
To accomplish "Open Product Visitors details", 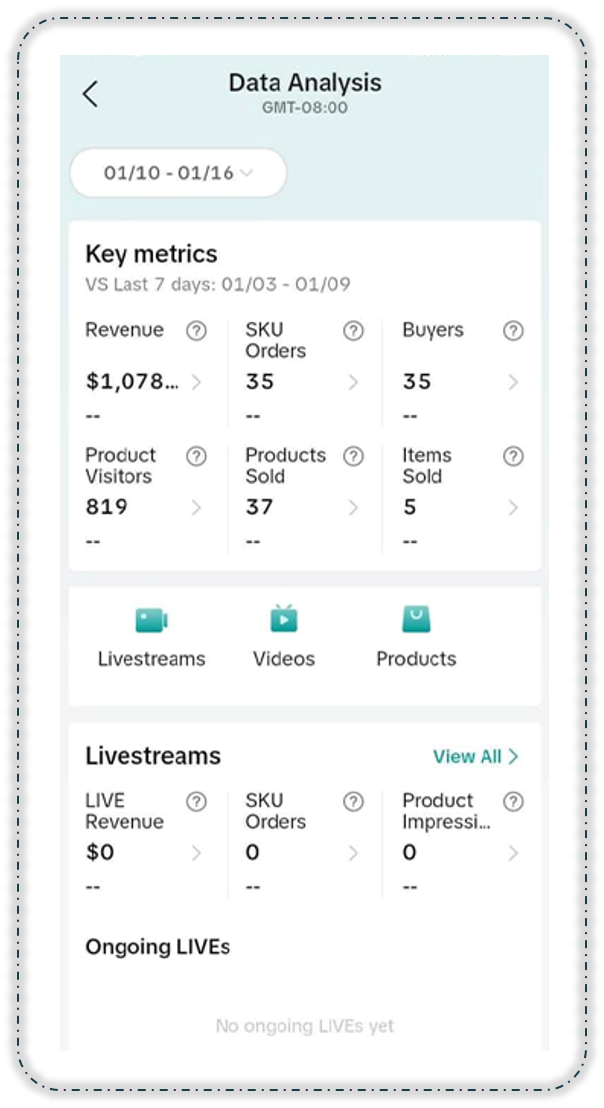I will click(x=196, y=508).
